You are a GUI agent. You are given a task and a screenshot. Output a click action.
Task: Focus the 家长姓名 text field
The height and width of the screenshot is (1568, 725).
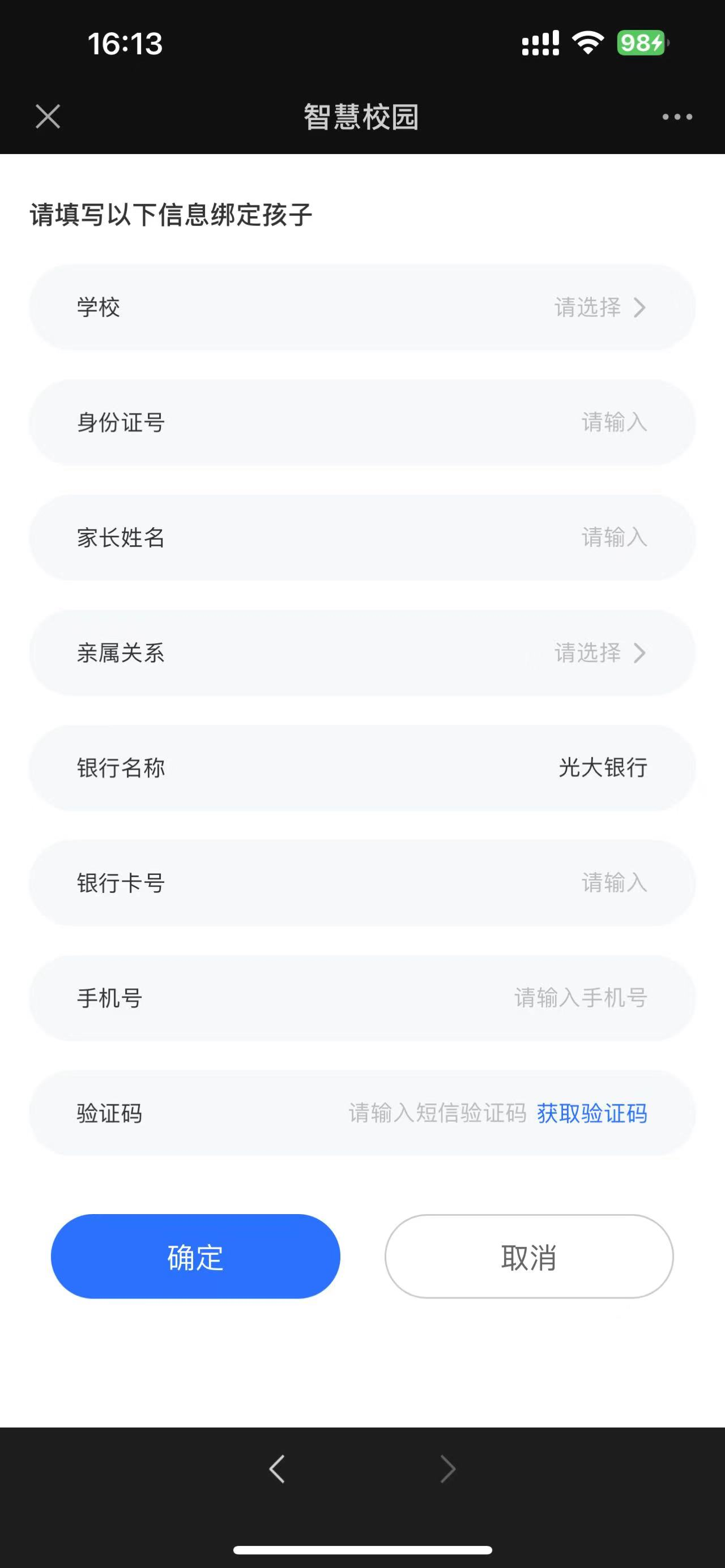(362, 537)
